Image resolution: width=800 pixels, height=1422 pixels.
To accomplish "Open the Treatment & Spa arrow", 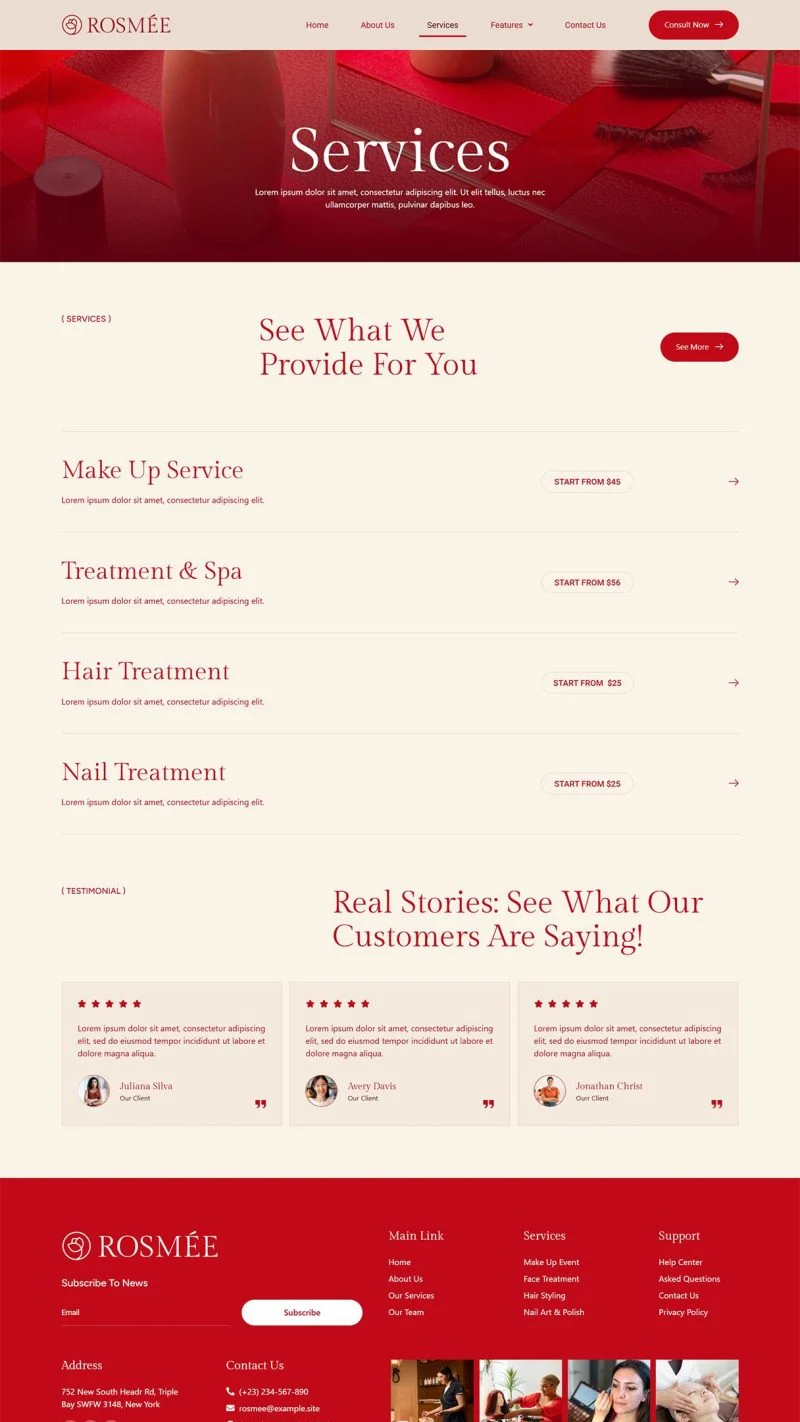I will pos(733,582).
